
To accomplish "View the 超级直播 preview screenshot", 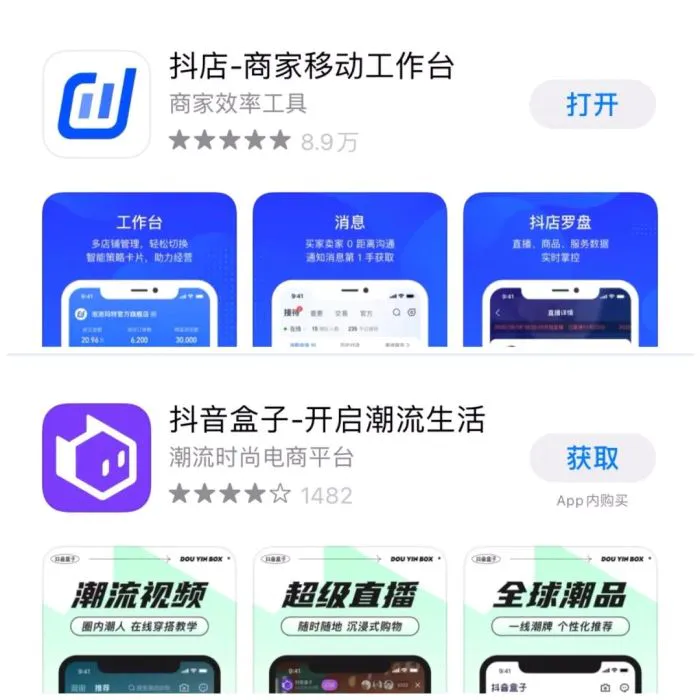I will (349, 620).
